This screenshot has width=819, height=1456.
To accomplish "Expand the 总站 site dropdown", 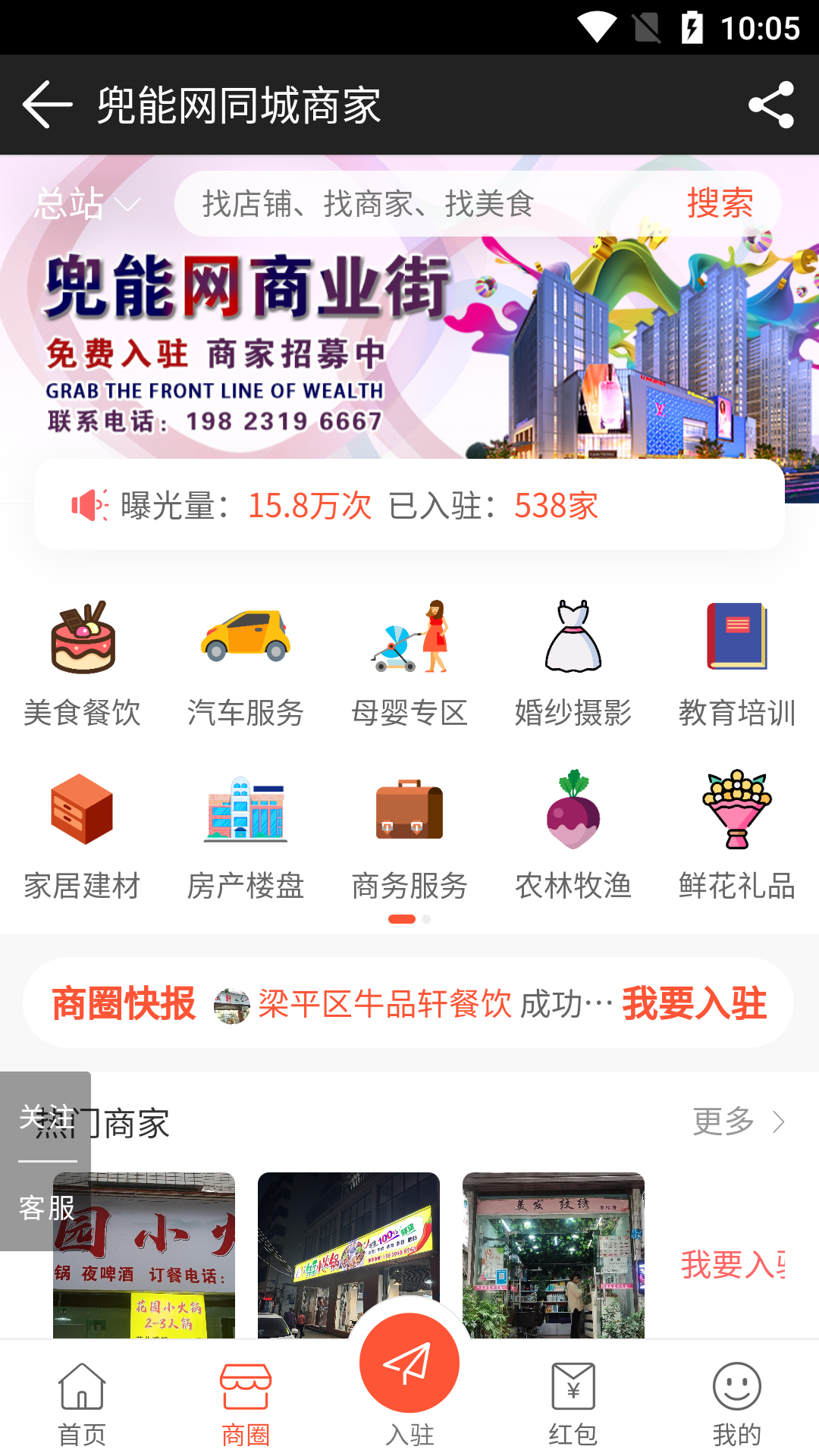I will click(x=87, y=204).
